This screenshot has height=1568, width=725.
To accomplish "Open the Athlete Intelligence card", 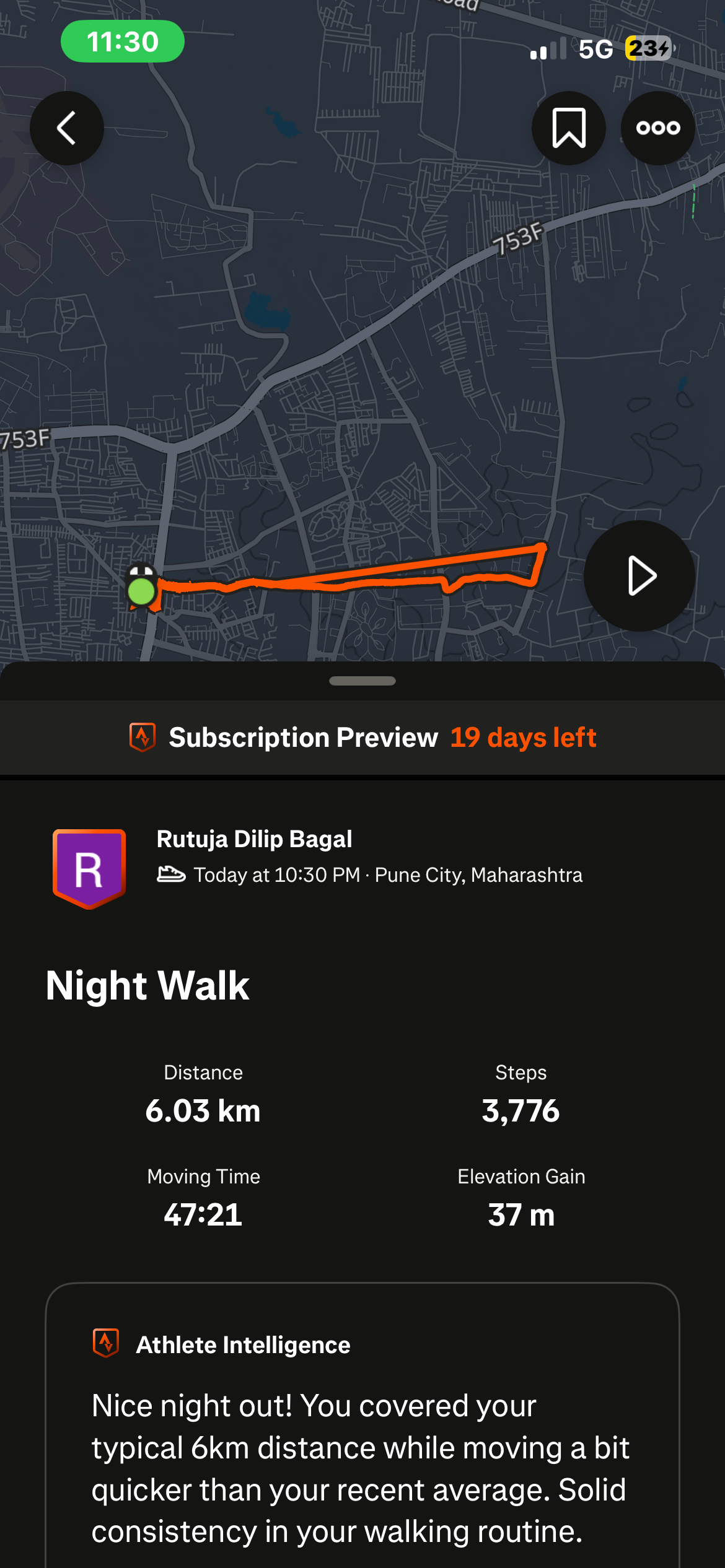I will click(x=362, y=1424).
